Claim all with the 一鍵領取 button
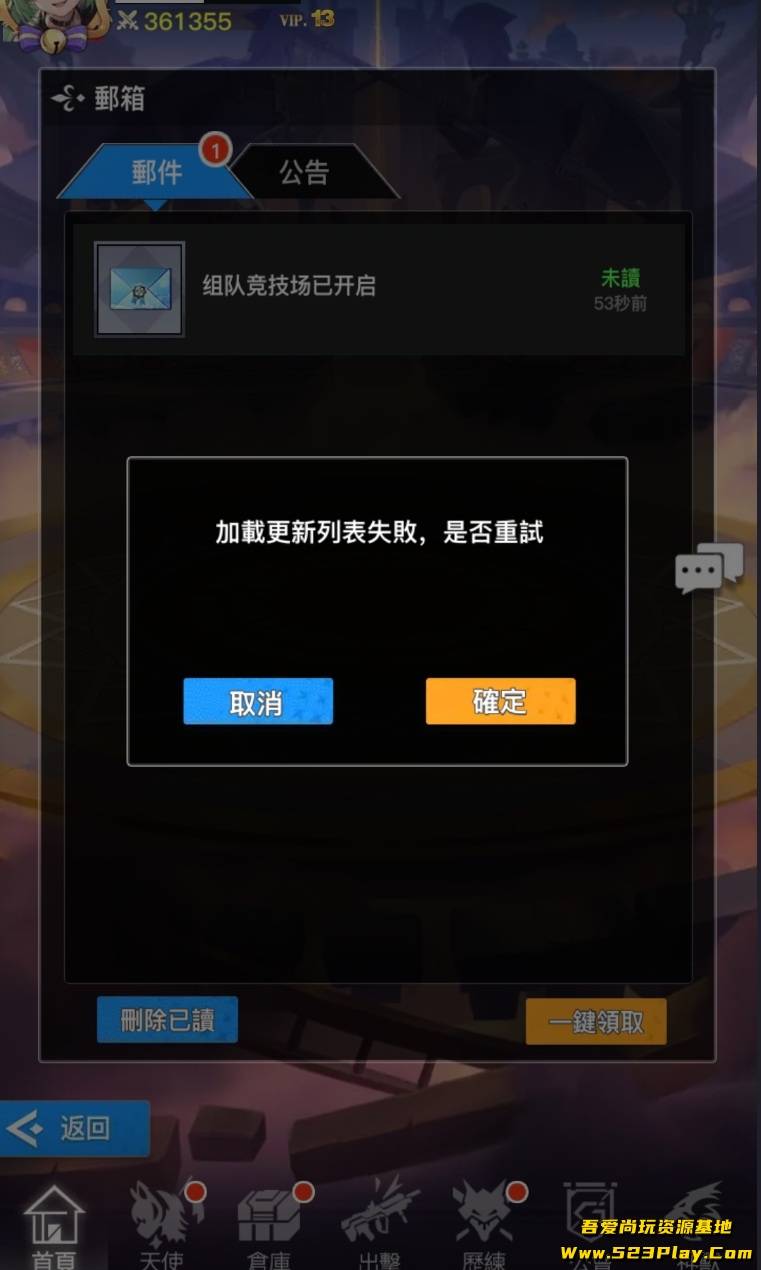Image resolution: width=761 pixels, height=1270 pixels. [x=596, y=1022]
